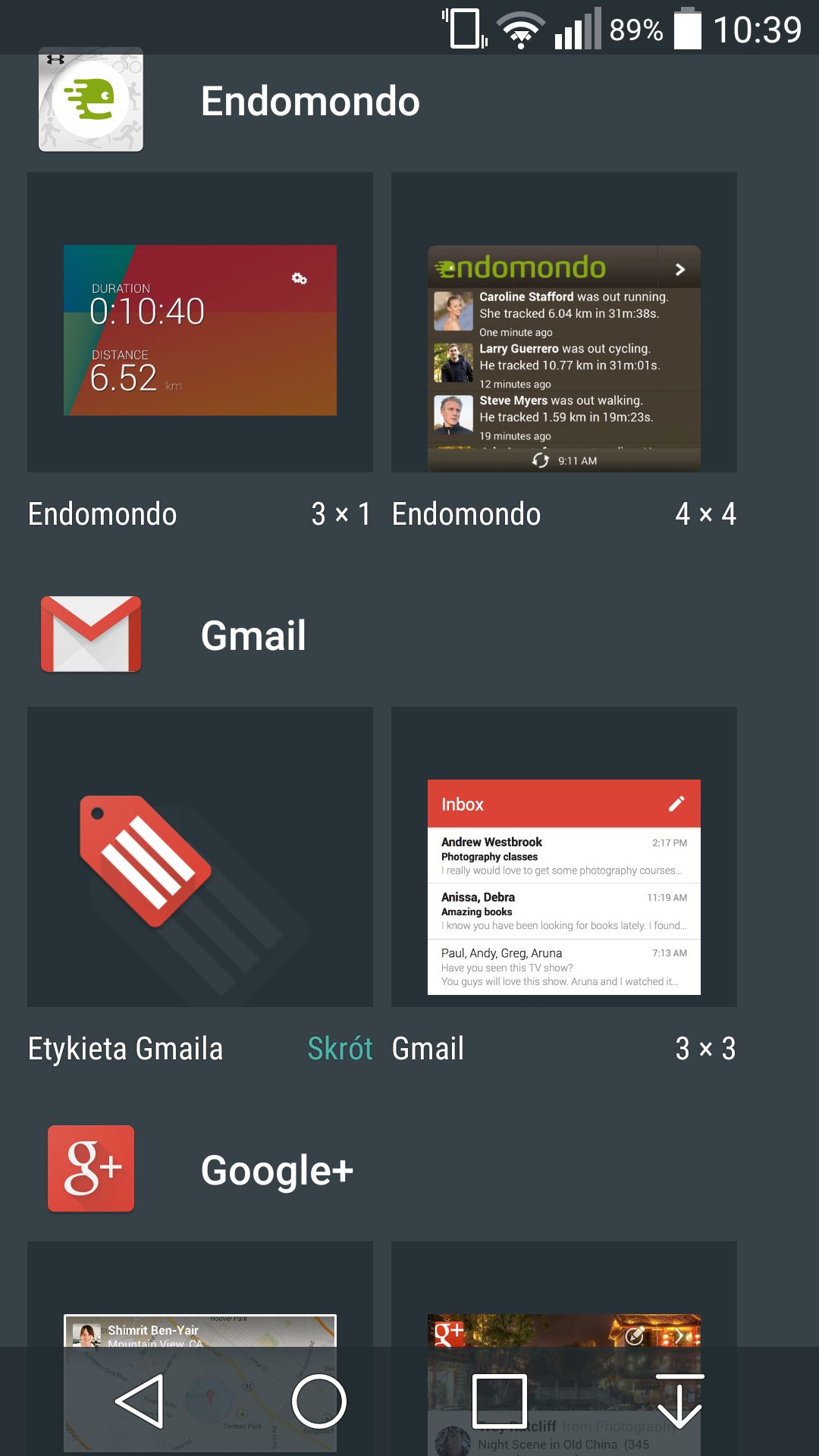Image resolution: width=819 pixels, height=1456 pixels.
Task: Pick the Google+ photo posts widget
Action: pyautogui.click(x=564, y=1348)
